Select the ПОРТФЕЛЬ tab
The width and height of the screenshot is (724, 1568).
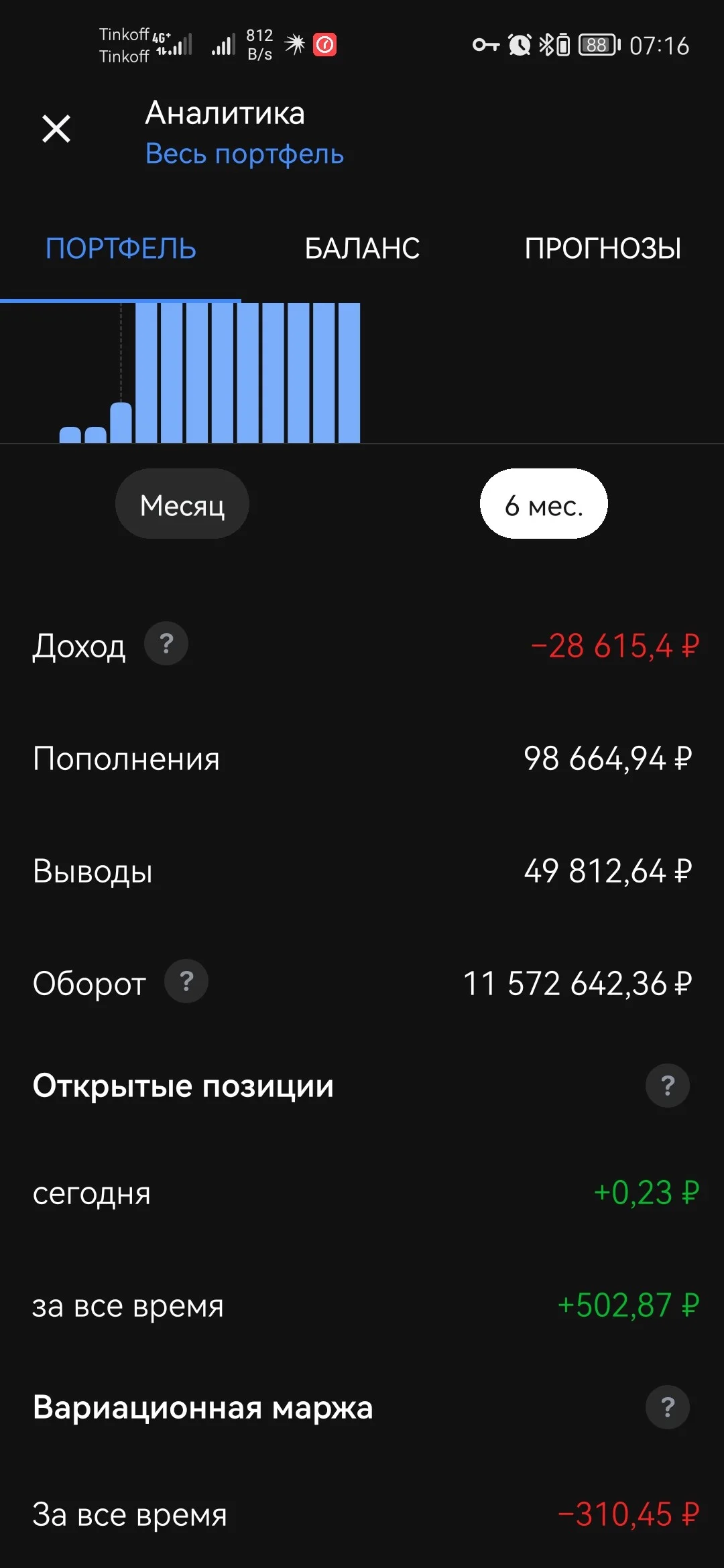click(121, 249)
